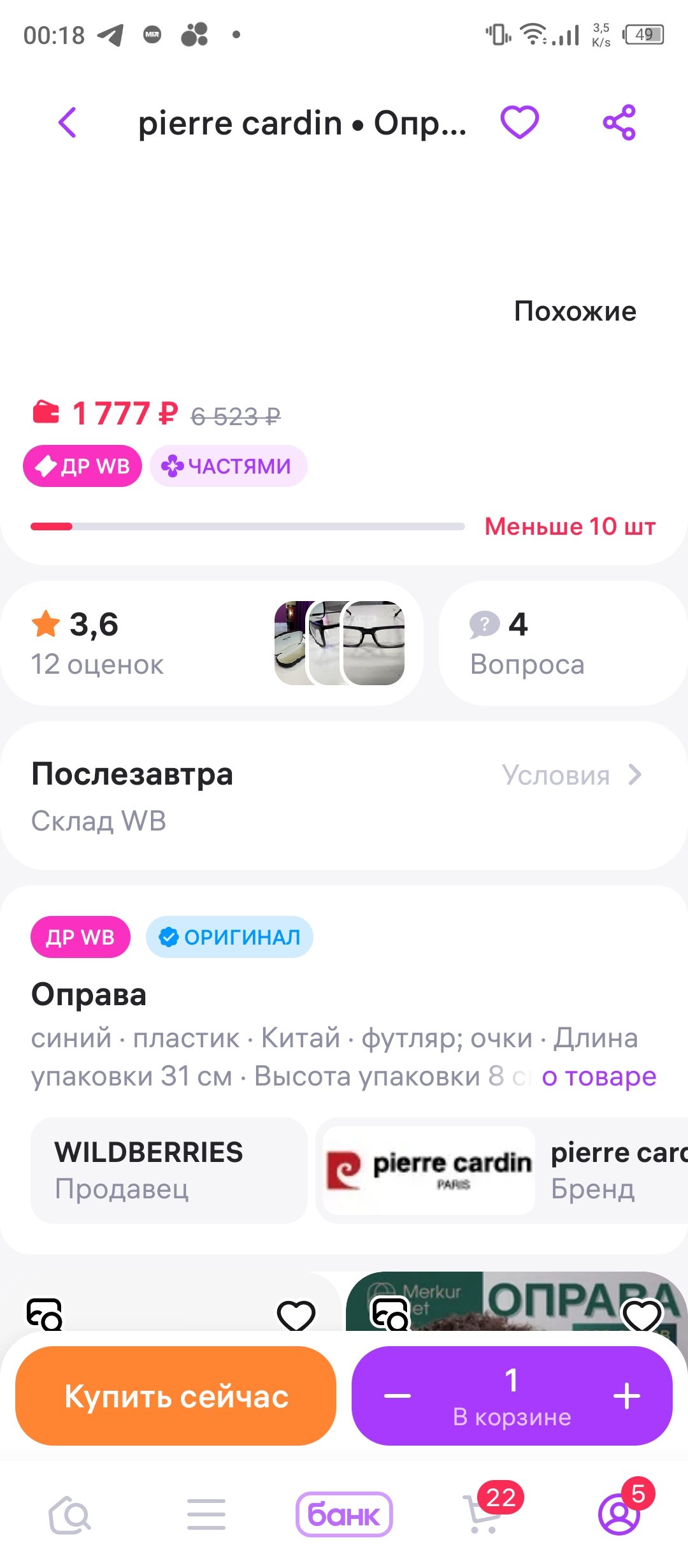Switch to the банк tab
Viewport: 688px width, 1568px height.
pyautogui.click(x=343, y=1514)
